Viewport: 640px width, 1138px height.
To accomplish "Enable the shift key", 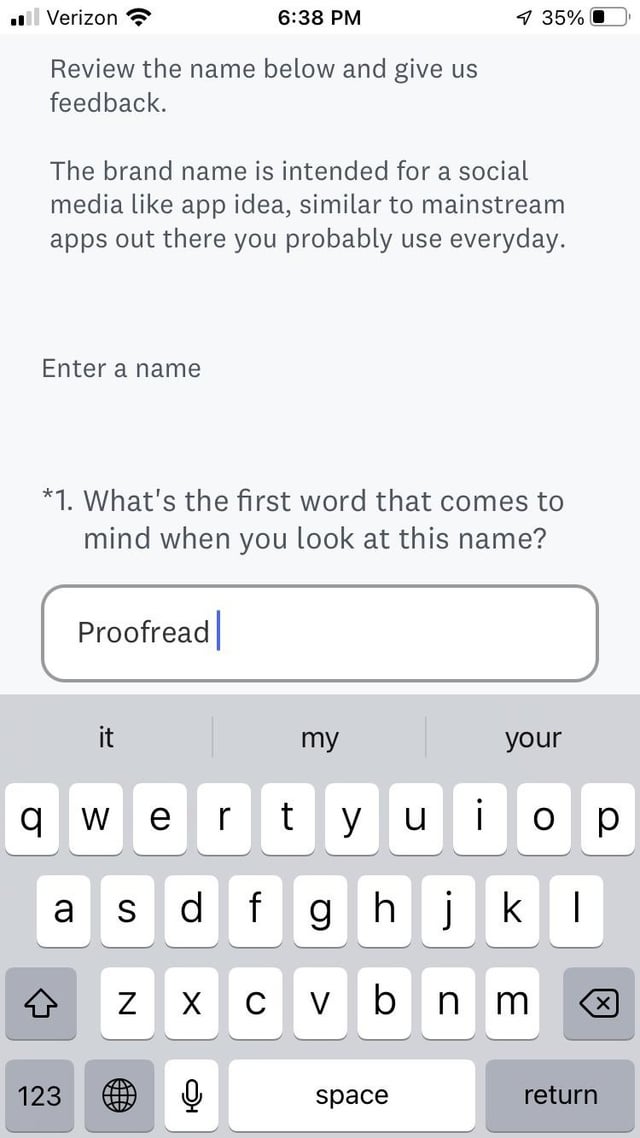I will [41, 1003].
